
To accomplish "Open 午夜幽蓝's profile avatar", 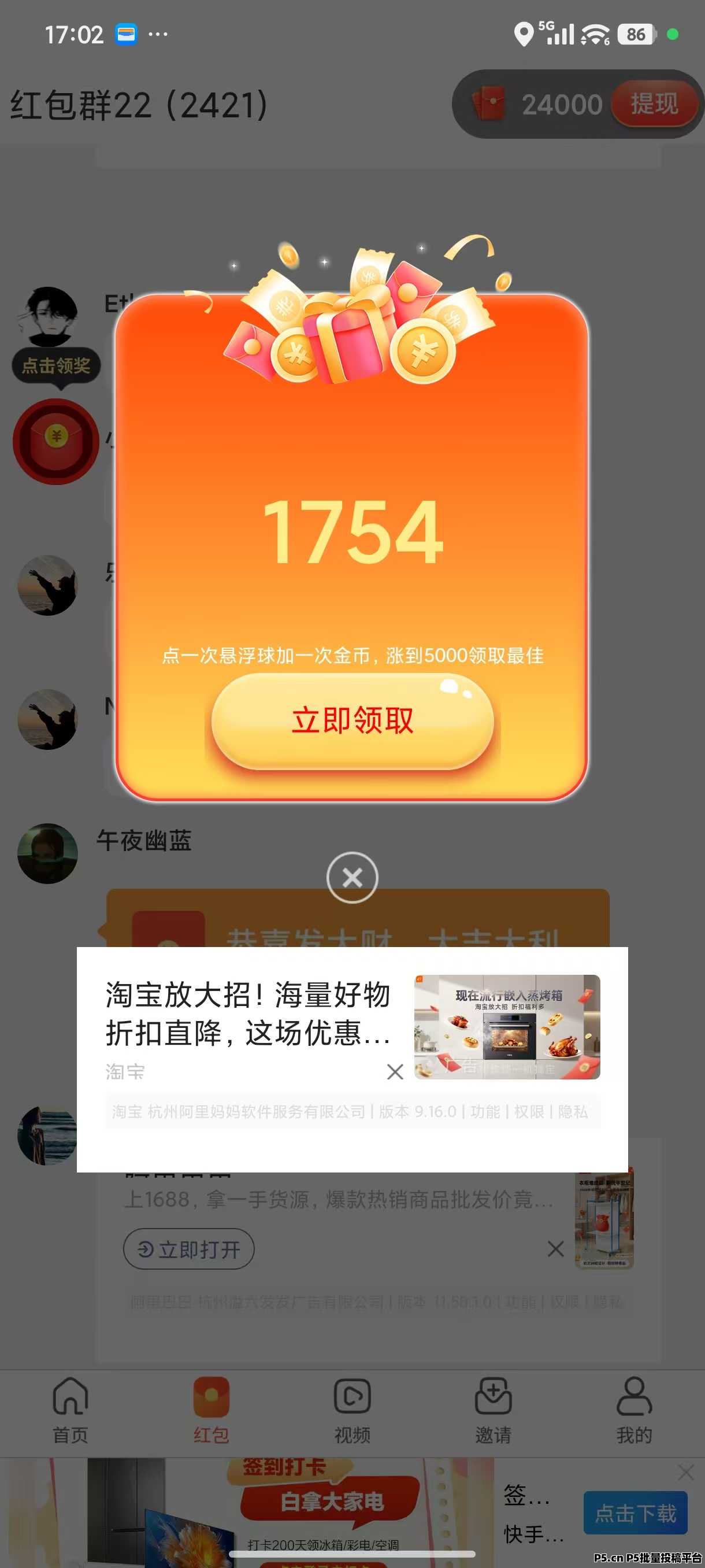I will point(47,853).
